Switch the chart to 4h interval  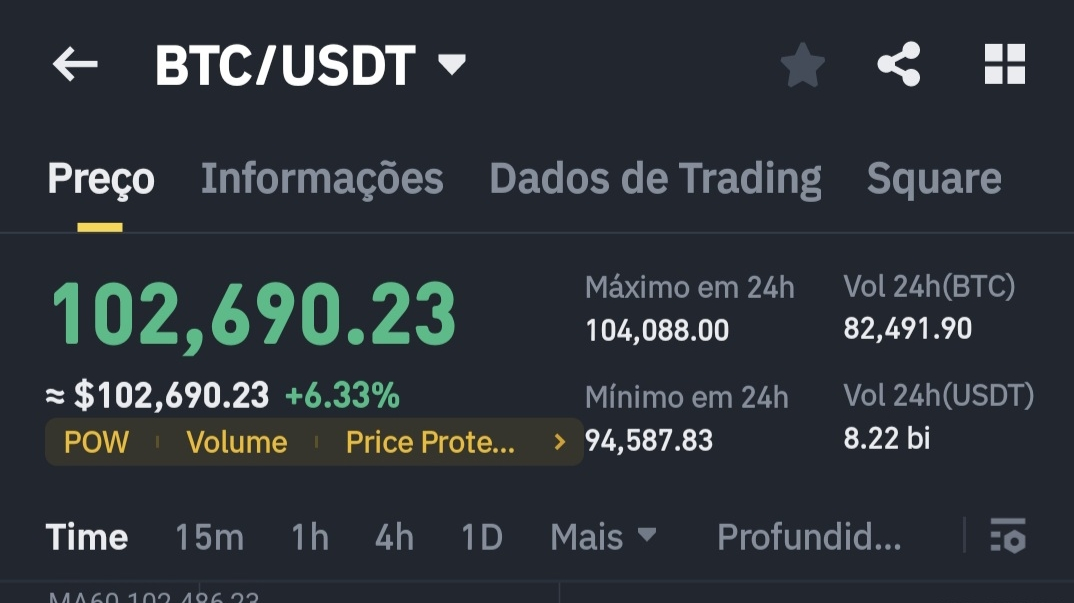coord(394,538)
